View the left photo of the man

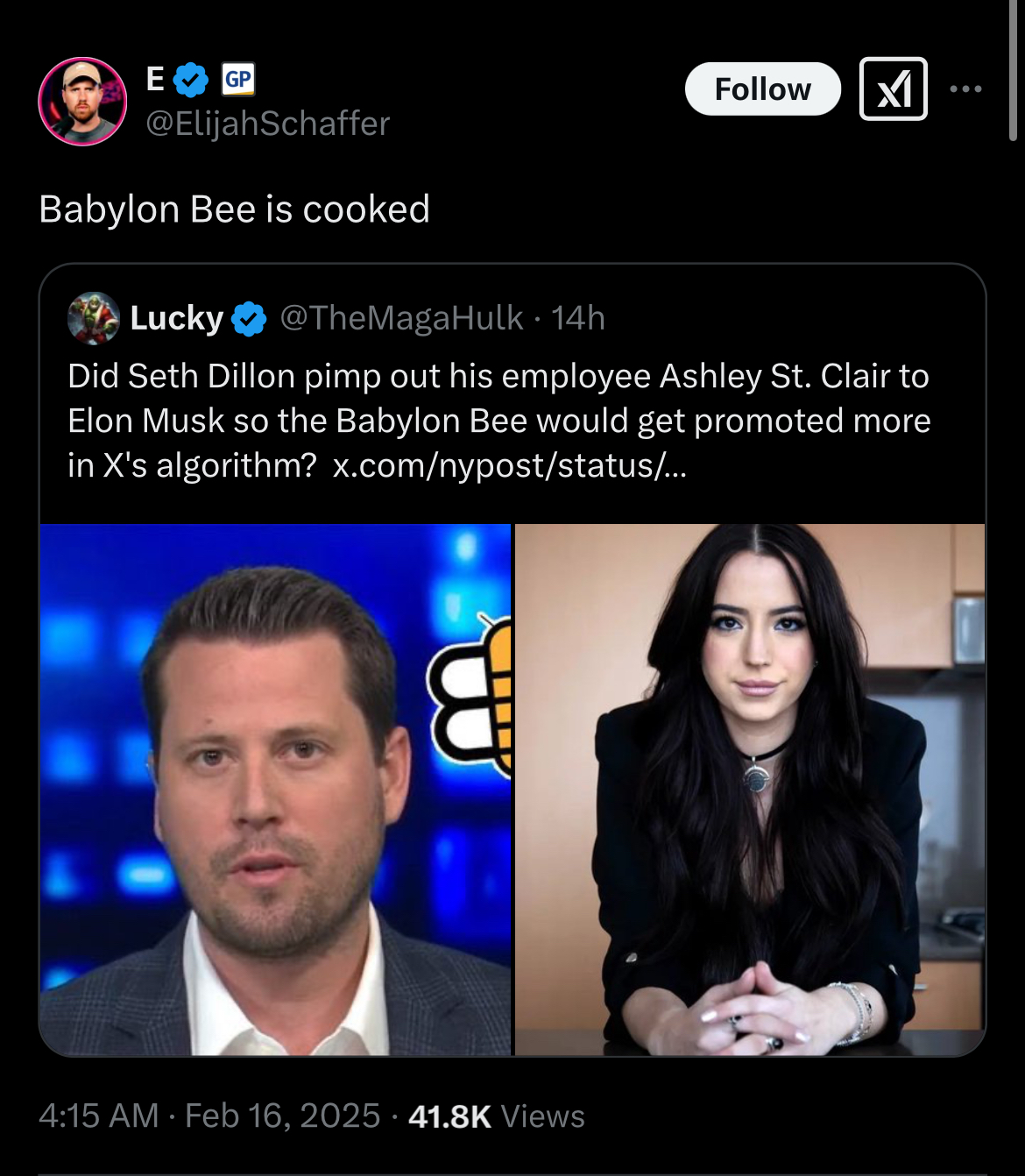(x=275, y=789)
